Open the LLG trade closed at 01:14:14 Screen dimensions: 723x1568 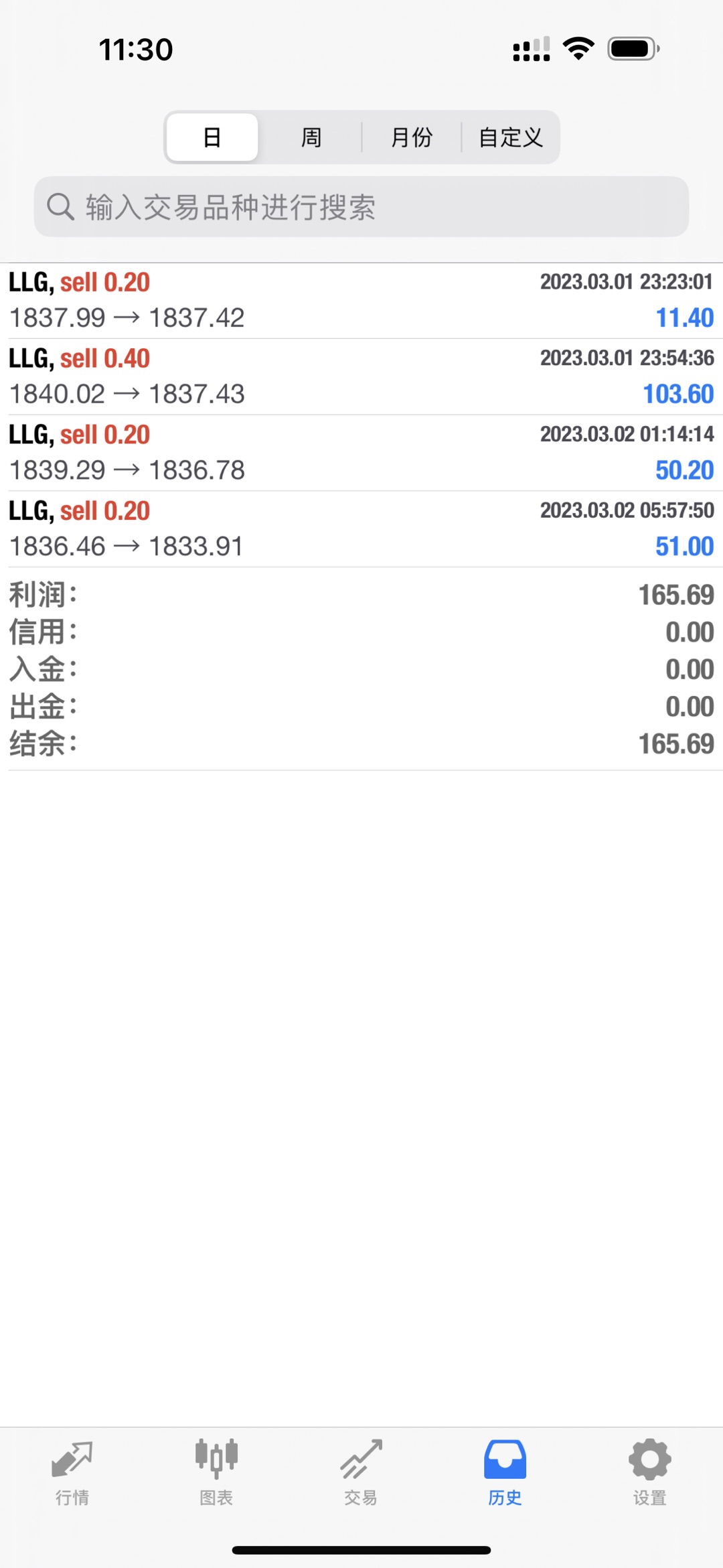[361, 453]
